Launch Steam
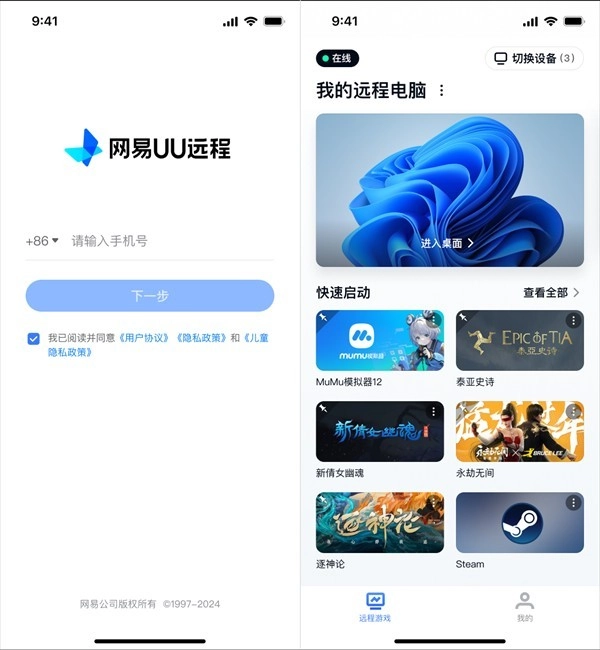The image size is (600, 650). 520,523
